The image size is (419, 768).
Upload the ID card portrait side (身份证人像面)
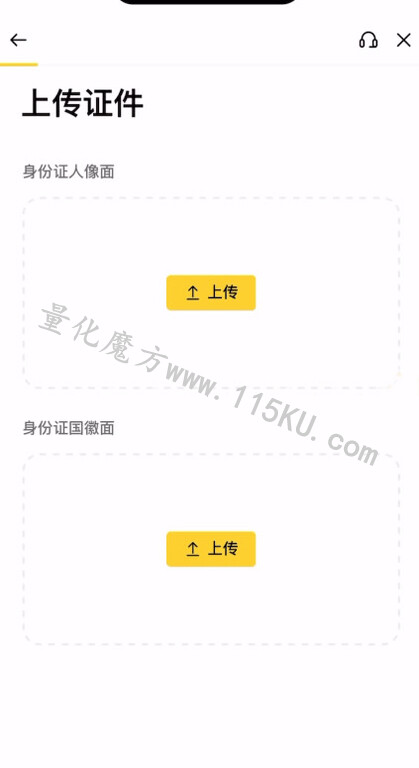click(x=211, y=293)
